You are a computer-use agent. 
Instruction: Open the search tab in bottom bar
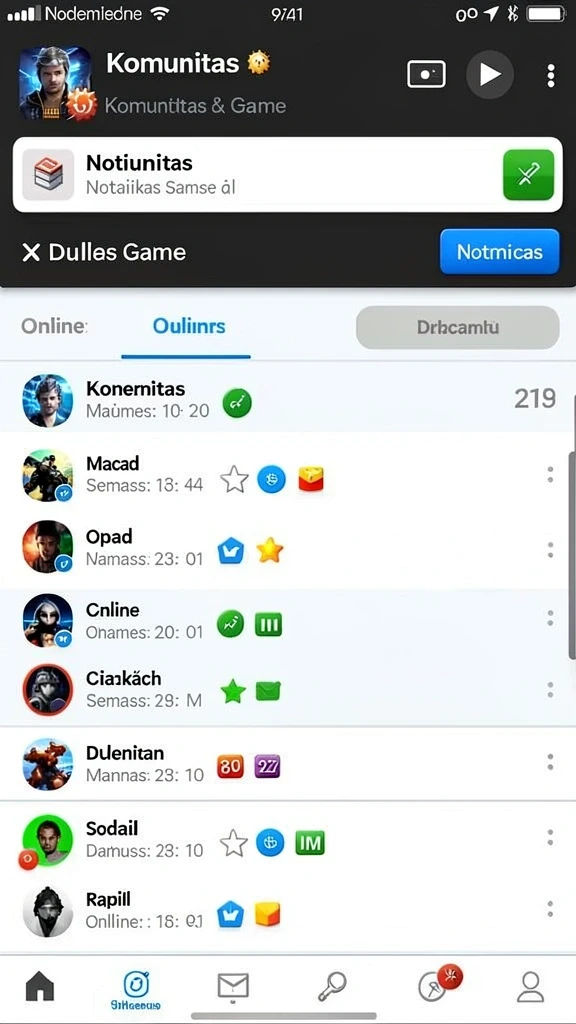[x=332, y=985]
